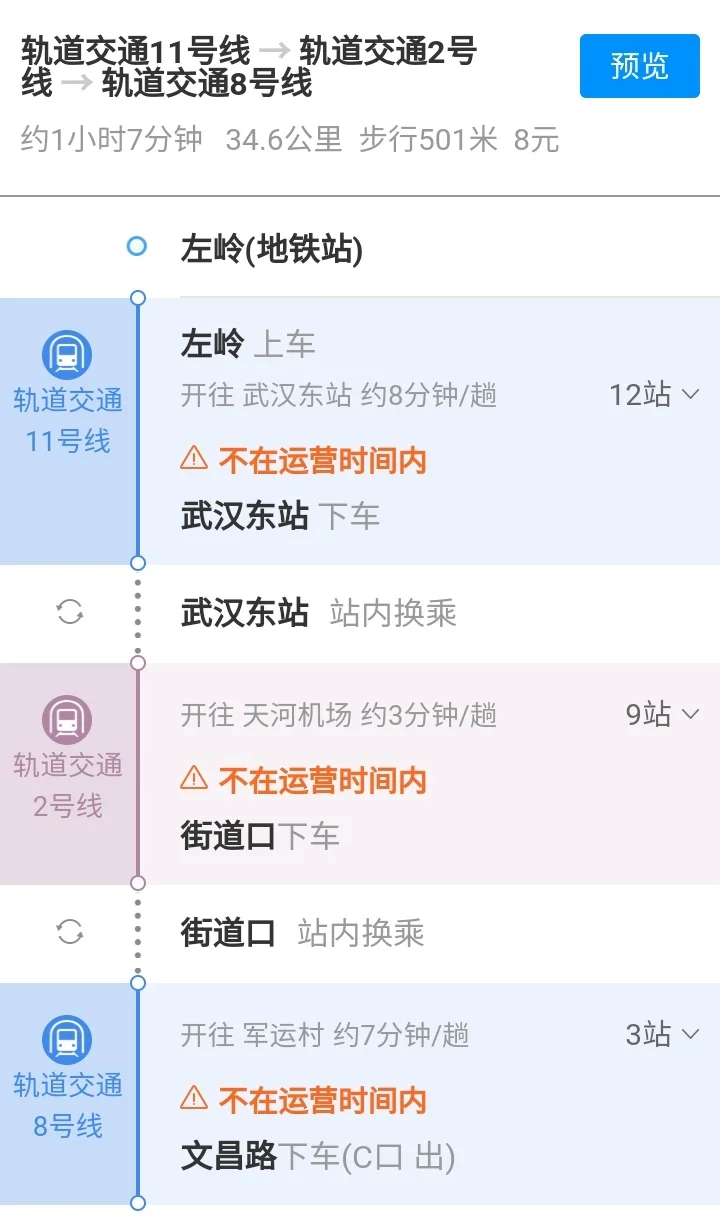The width and height of the screenshot is (720, 1216).
Task: Select the 轨道交通11号线 metro line icon
Action: pos(68,355)
